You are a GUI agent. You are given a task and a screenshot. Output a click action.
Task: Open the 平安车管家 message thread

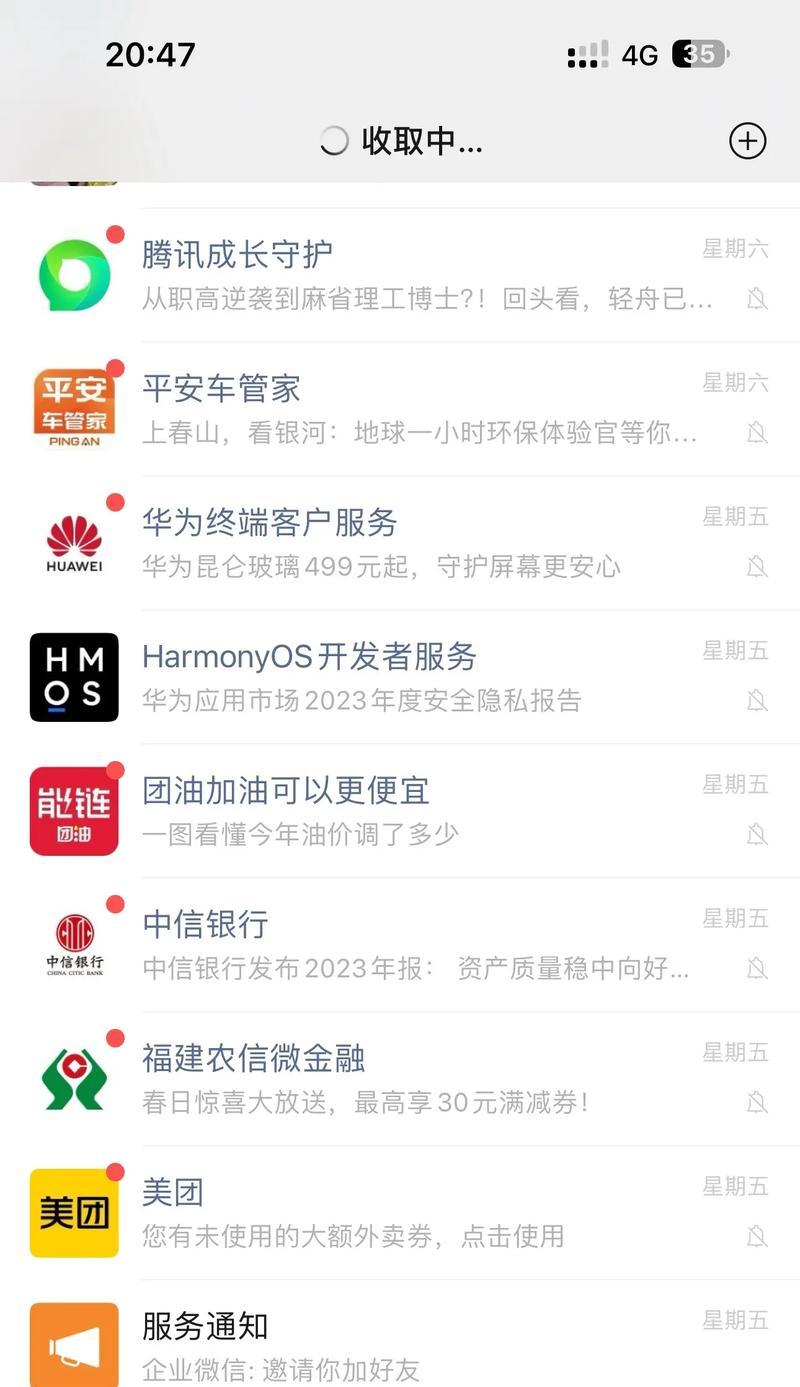tap(400, 409)
